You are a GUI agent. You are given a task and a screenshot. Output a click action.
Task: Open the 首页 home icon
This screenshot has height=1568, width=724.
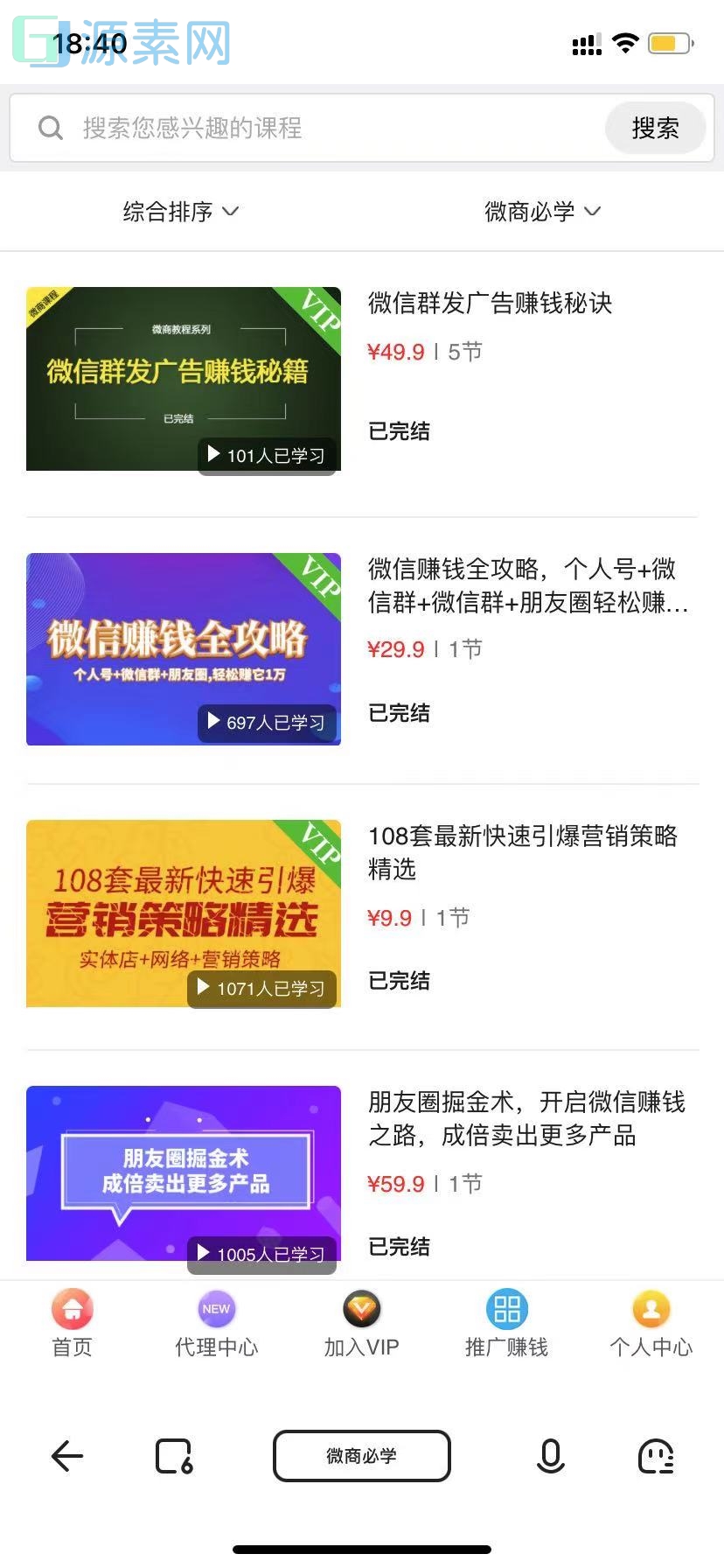[x=72, y=1324]
